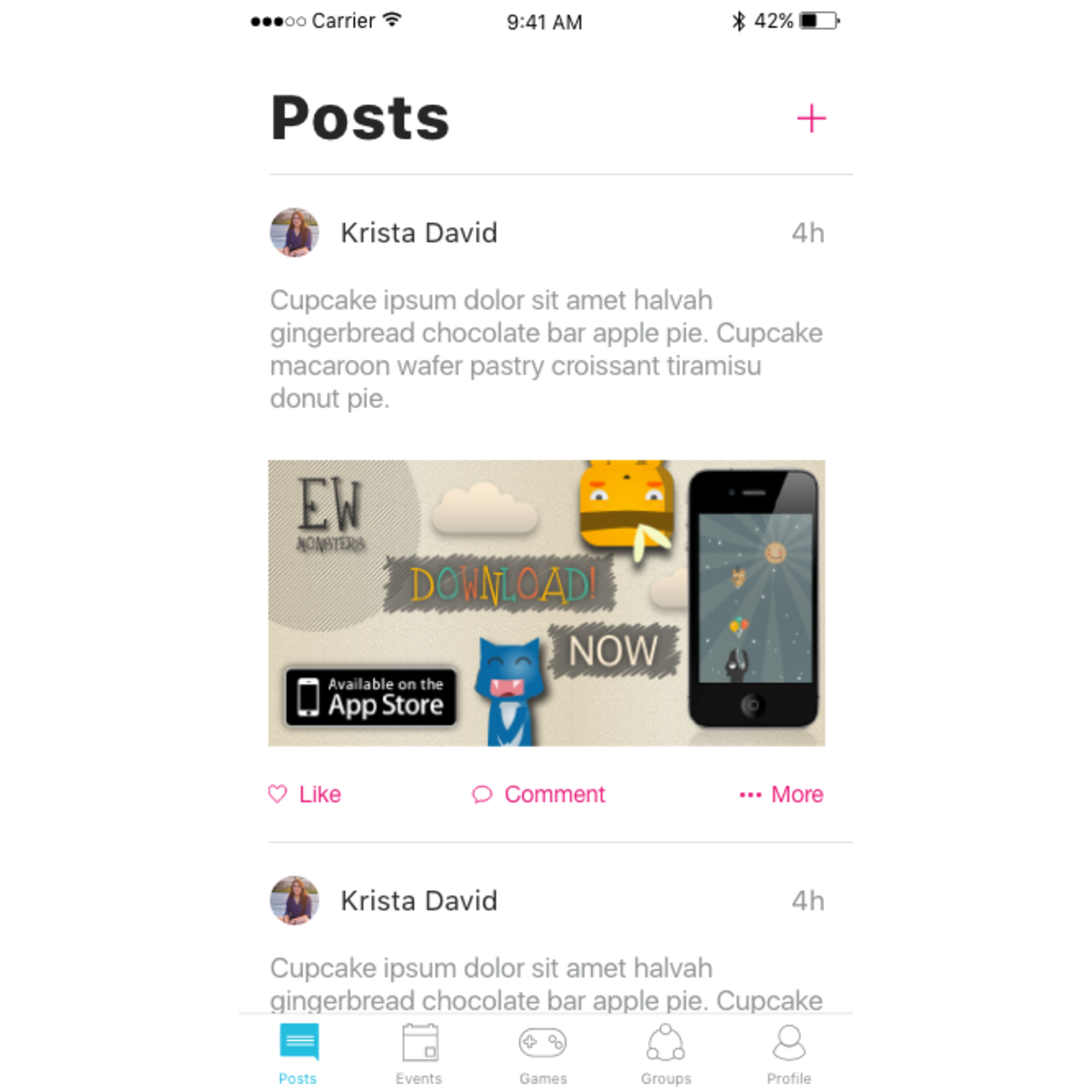Switch to the Games tab
1092x1092 pixels.
coord(543,1054)
